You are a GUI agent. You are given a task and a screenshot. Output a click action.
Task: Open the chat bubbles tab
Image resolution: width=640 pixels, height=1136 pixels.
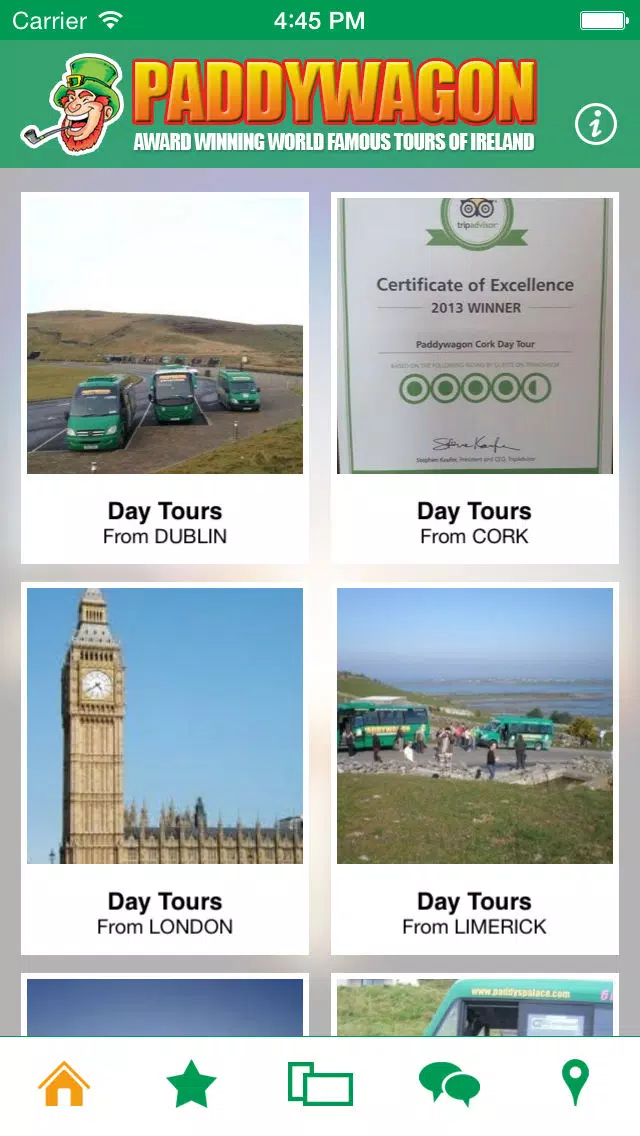tap(449, 1084)
